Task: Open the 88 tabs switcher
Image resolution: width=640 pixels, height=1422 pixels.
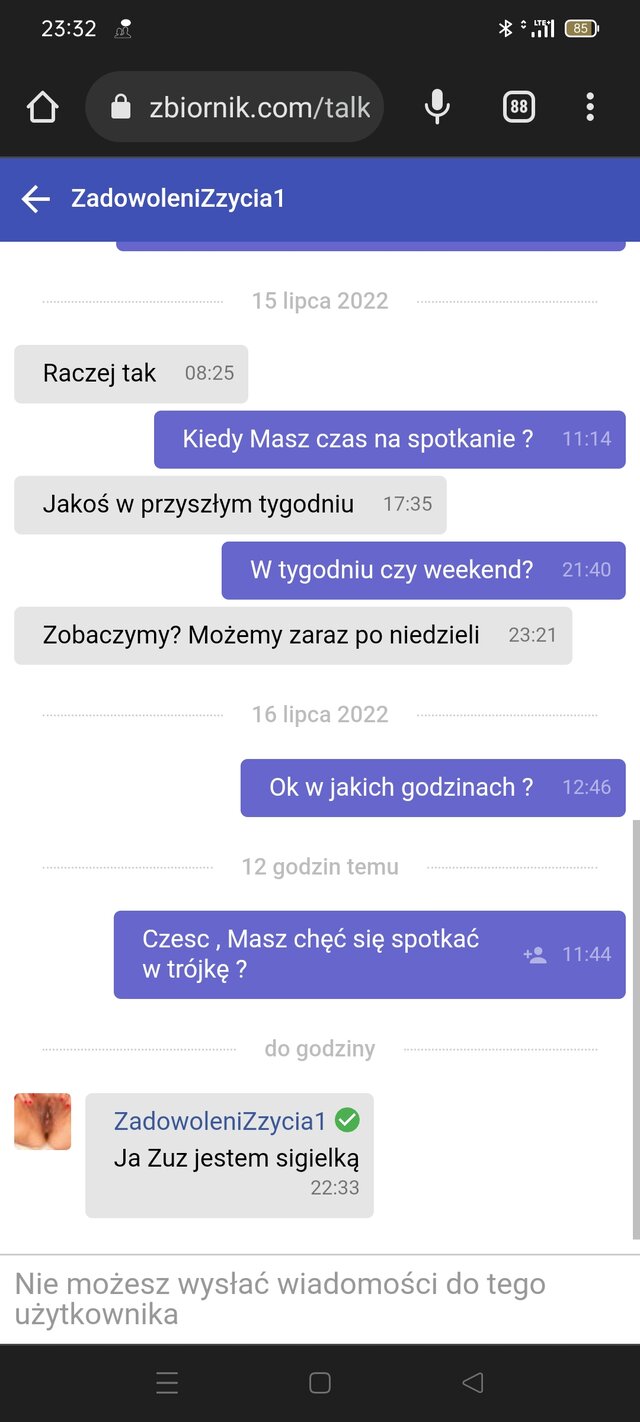Action: (x=518, y=107)
